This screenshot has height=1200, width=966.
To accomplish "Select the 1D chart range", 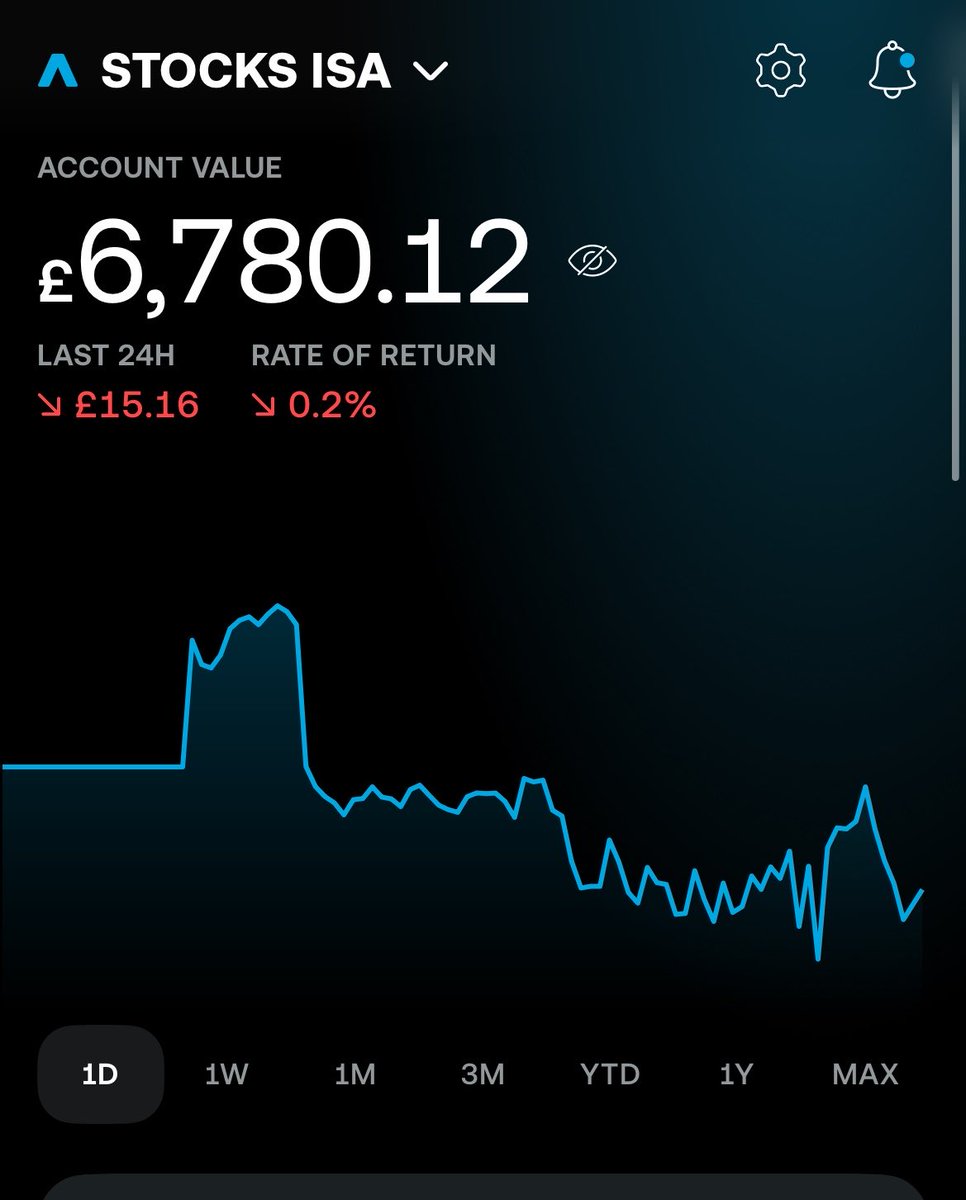I will (x=100, y=1074).
